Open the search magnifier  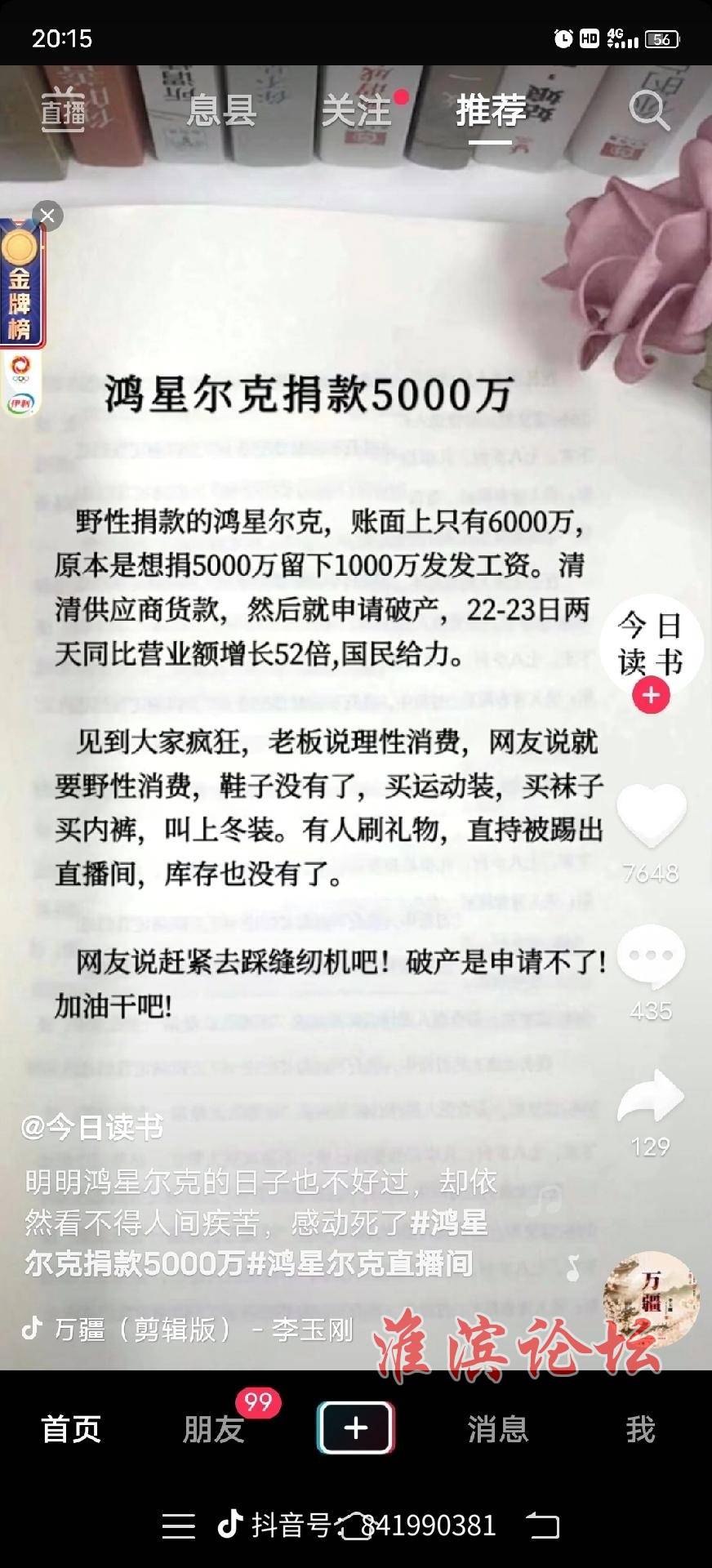pyautogui.click(x=649, y=110)
